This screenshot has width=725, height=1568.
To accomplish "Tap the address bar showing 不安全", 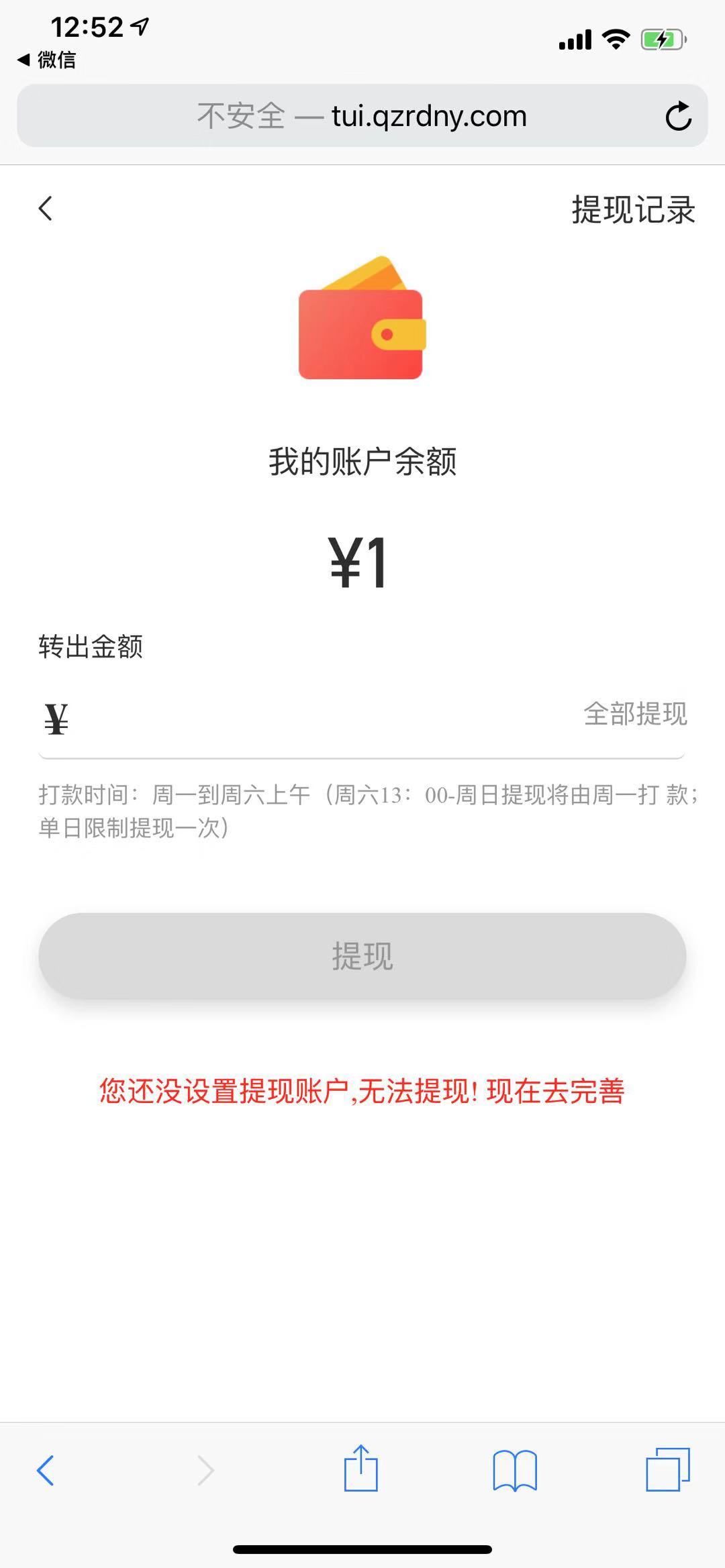I will [x=361, y=115].
